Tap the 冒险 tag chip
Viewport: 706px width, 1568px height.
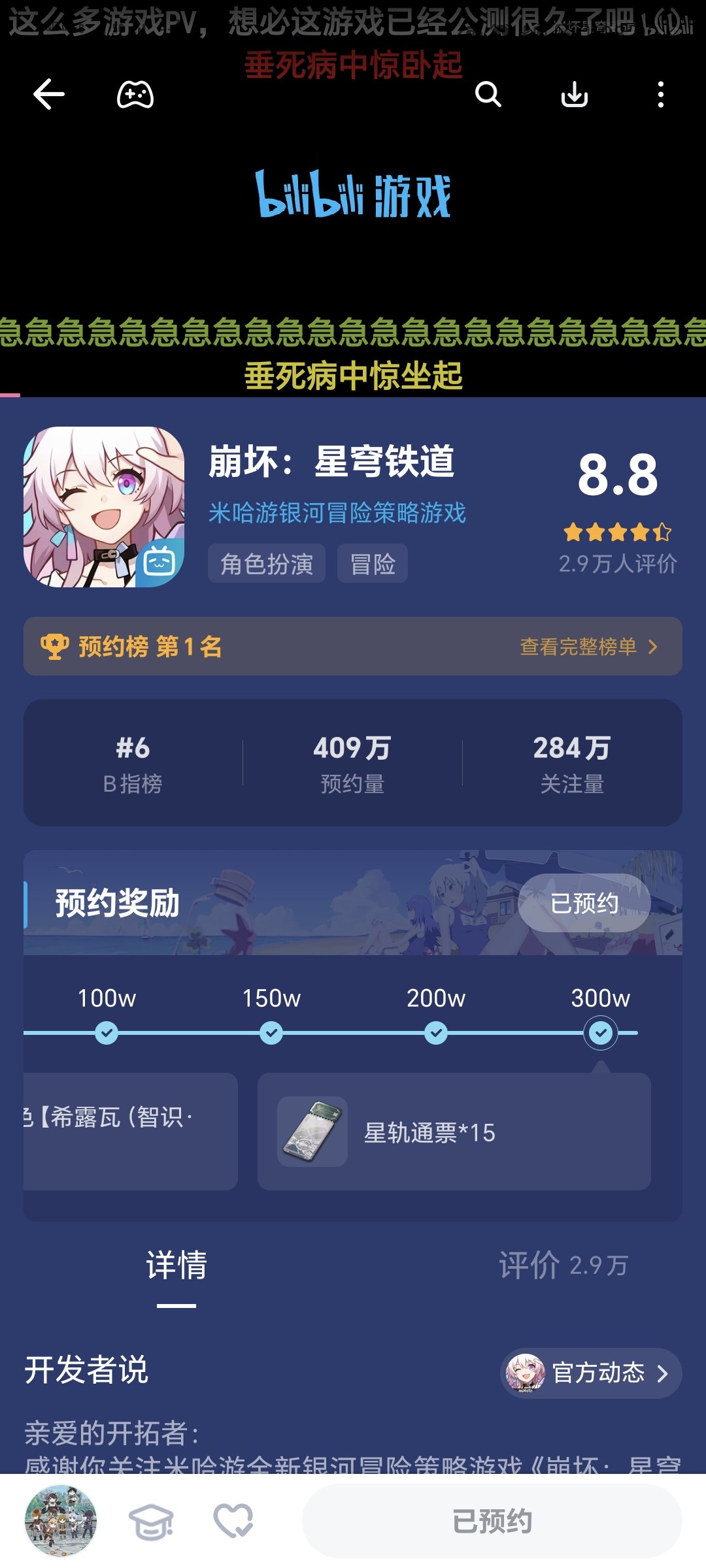click(373, 563)
